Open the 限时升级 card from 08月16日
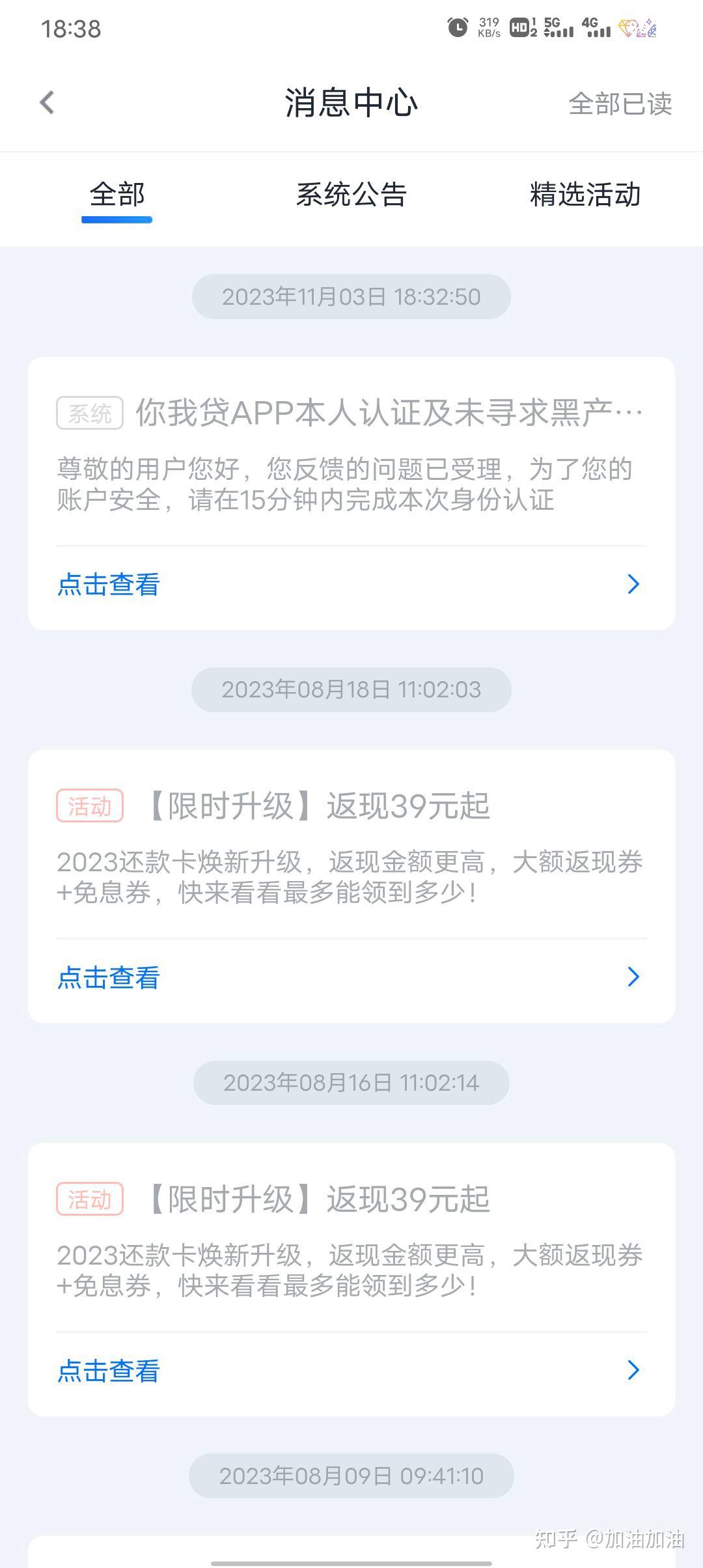This screenshot has width=703, height=1568. [351, 1240]
